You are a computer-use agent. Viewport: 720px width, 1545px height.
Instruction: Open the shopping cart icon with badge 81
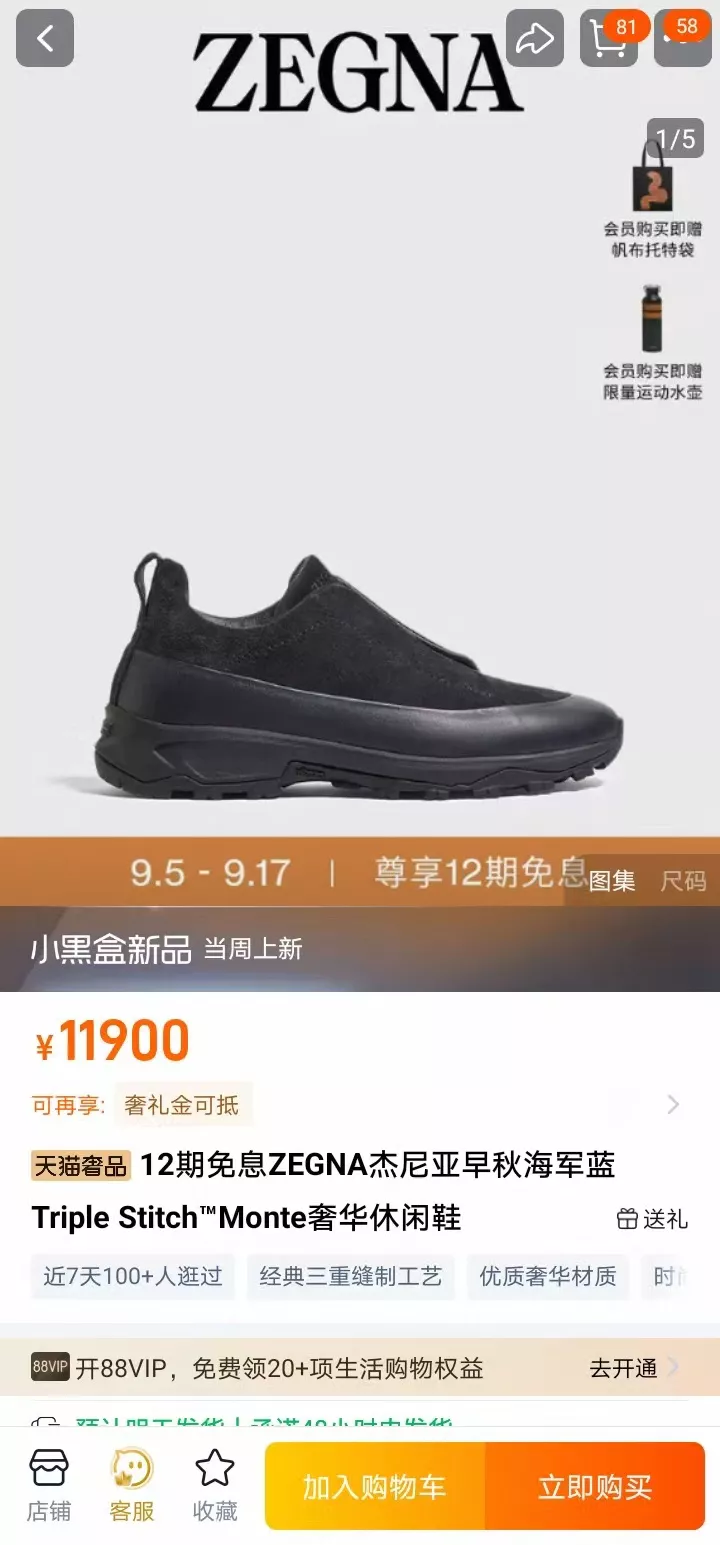click(609, 38)
